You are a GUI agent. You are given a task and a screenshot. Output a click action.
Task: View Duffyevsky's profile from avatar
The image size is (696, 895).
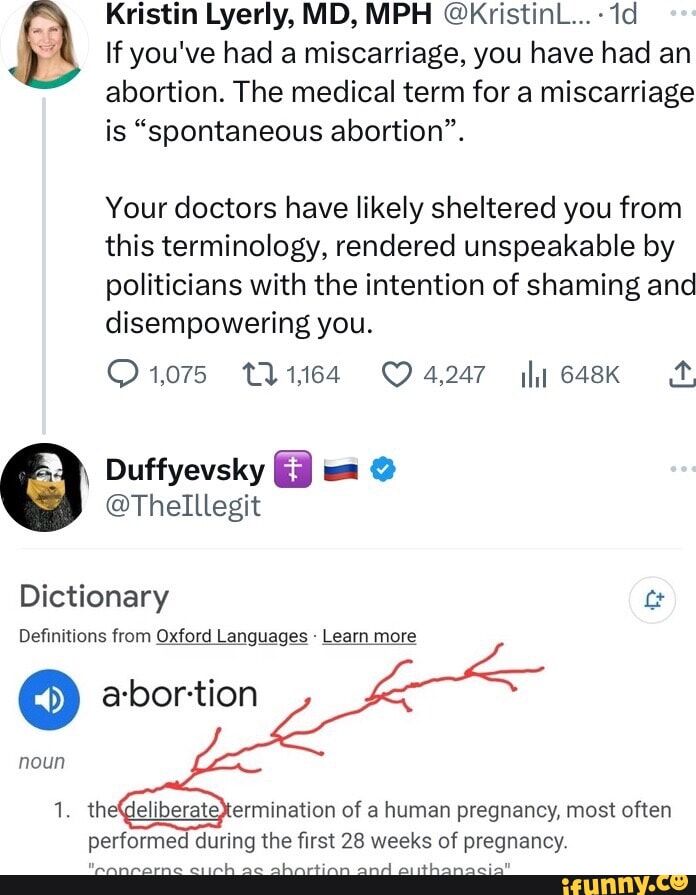point(44,487)
